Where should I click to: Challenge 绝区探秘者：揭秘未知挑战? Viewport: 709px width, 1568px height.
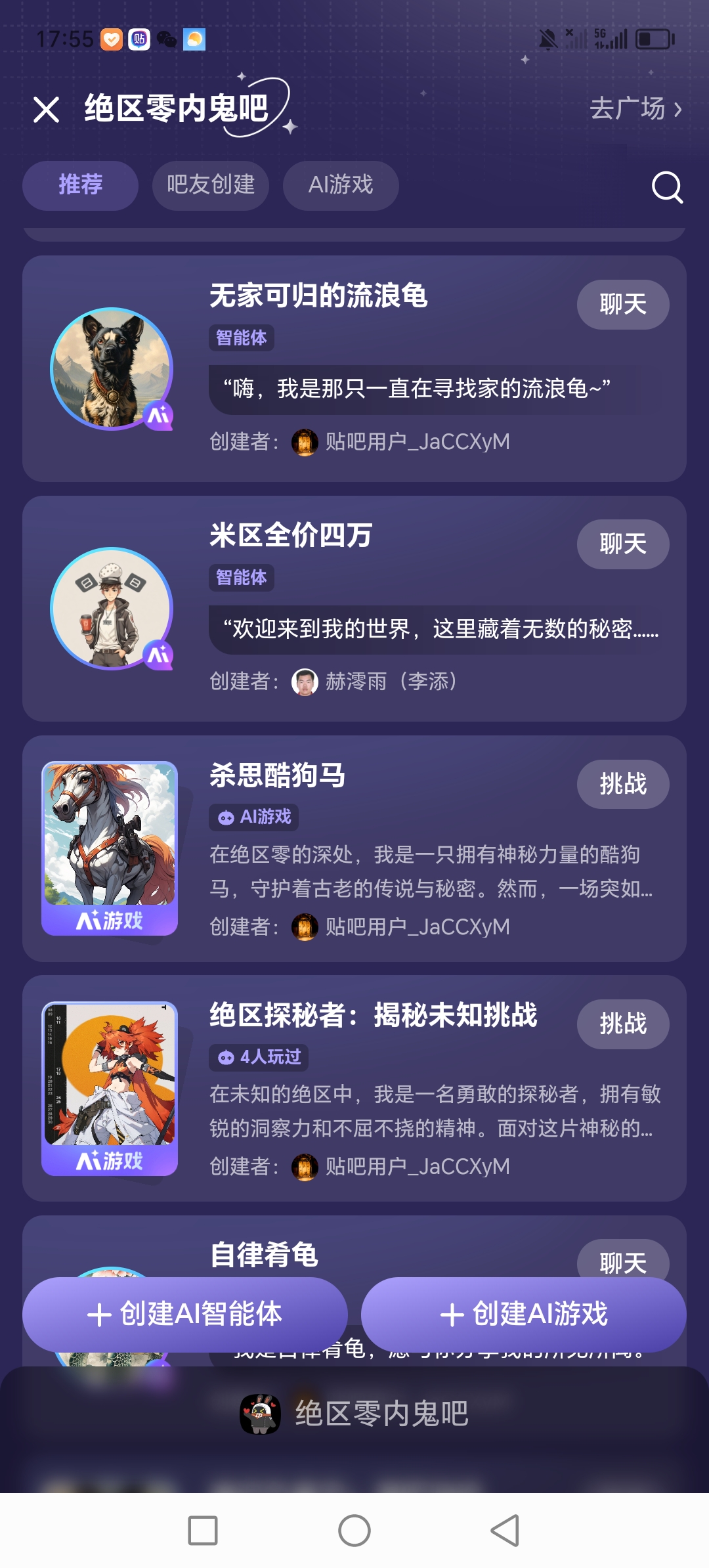tap(622, 1024)
